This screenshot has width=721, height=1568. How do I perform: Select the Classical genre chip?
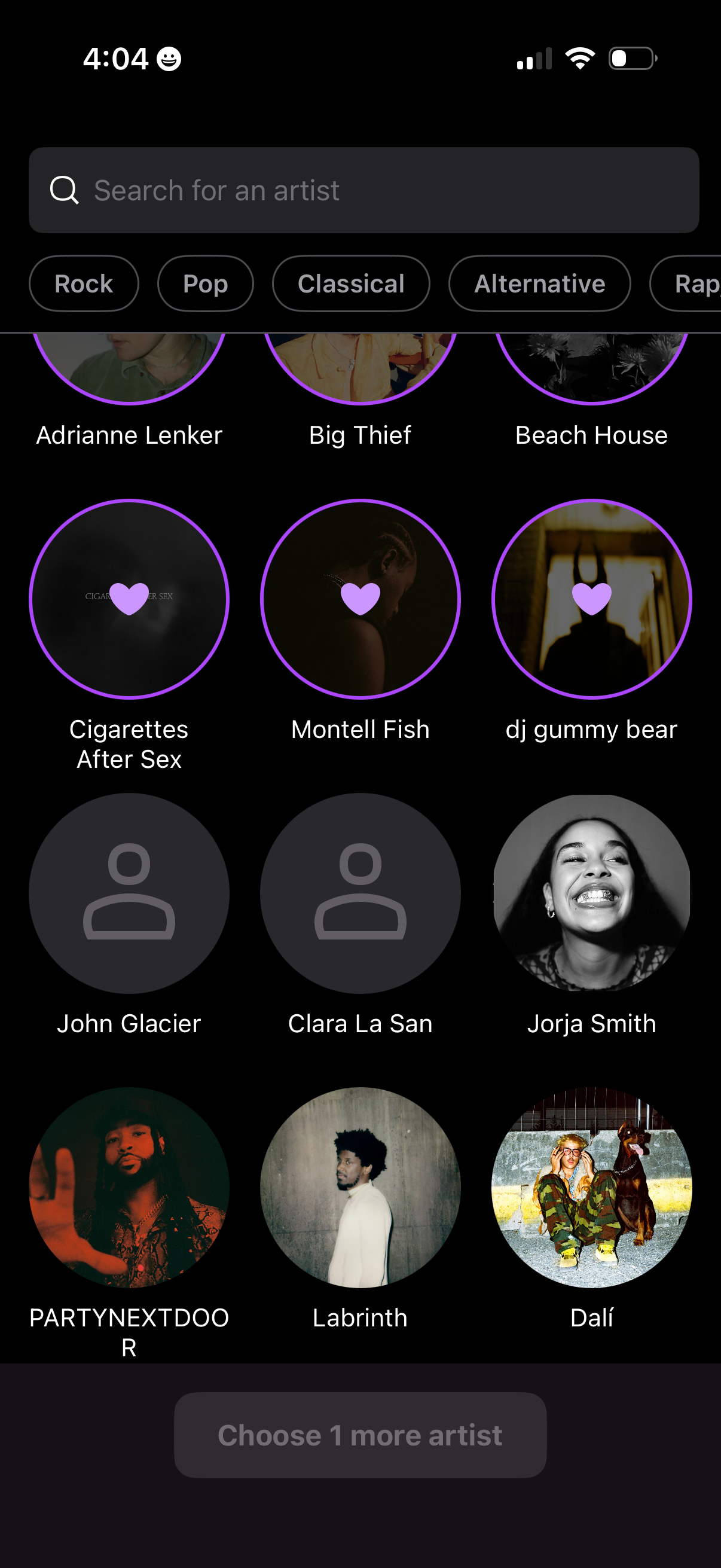tap(351, 283)
